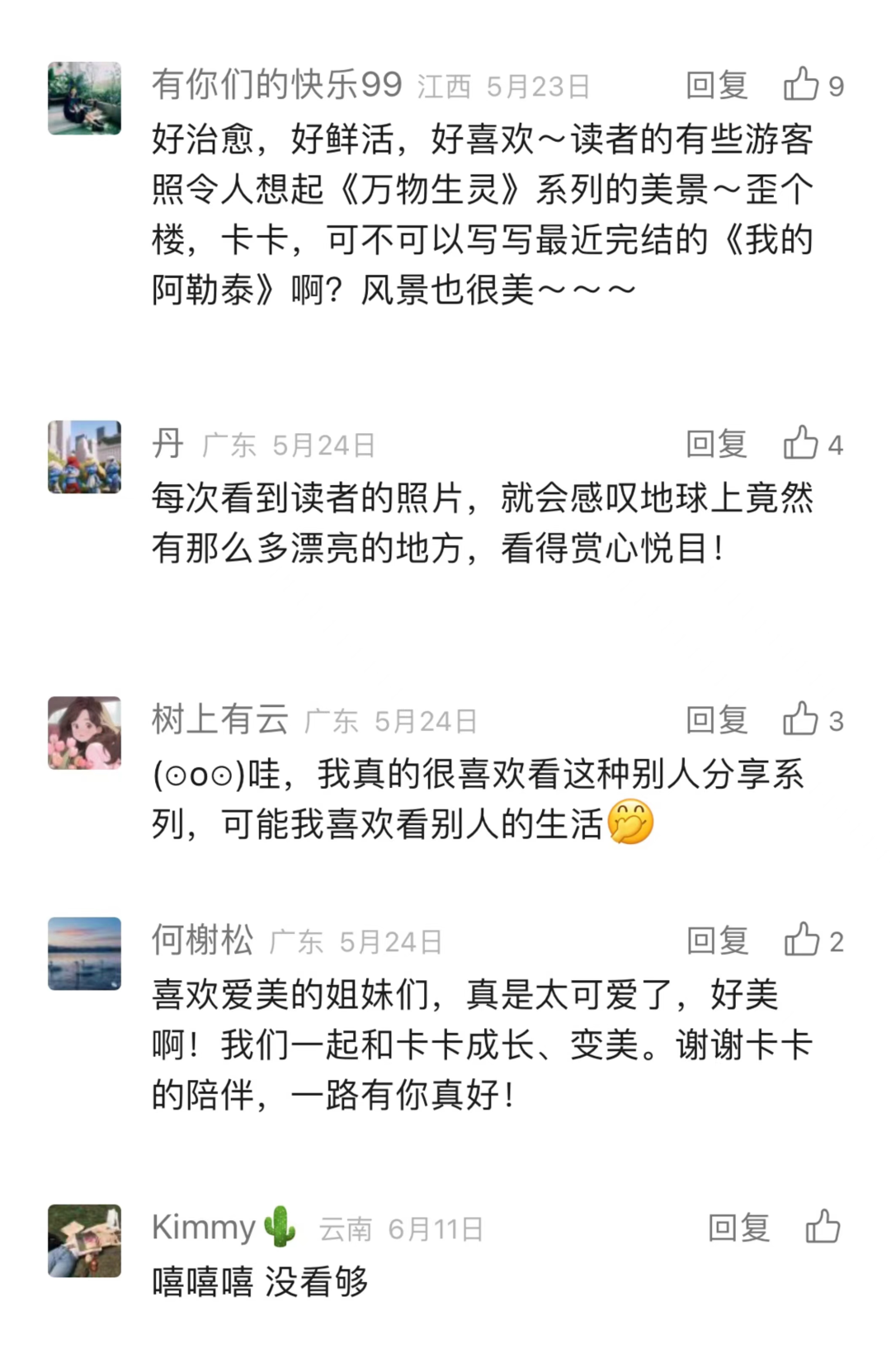Screen dimensions: 891x1372
Task: Open Kimmy's profile avatar
Action: (x=84, y=1240)
